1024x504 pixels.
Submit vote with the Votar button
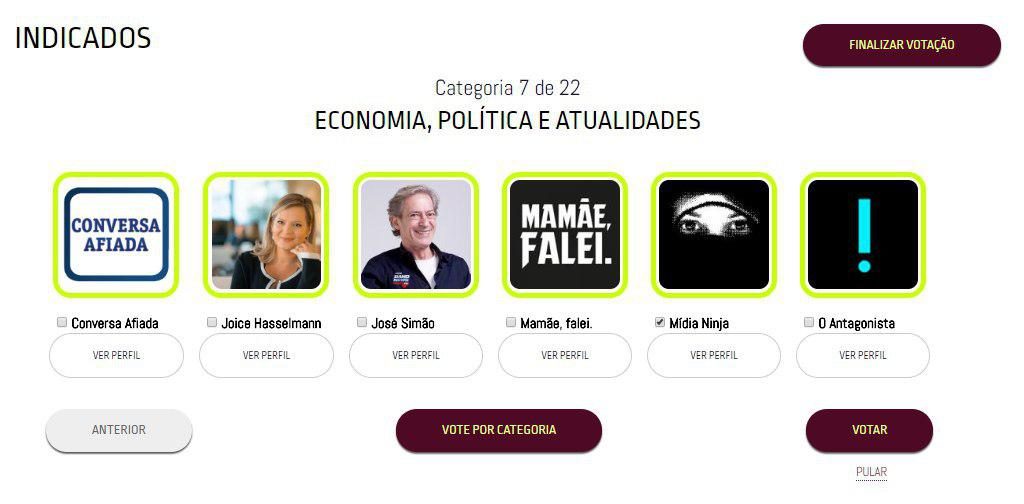pos(869,430)
